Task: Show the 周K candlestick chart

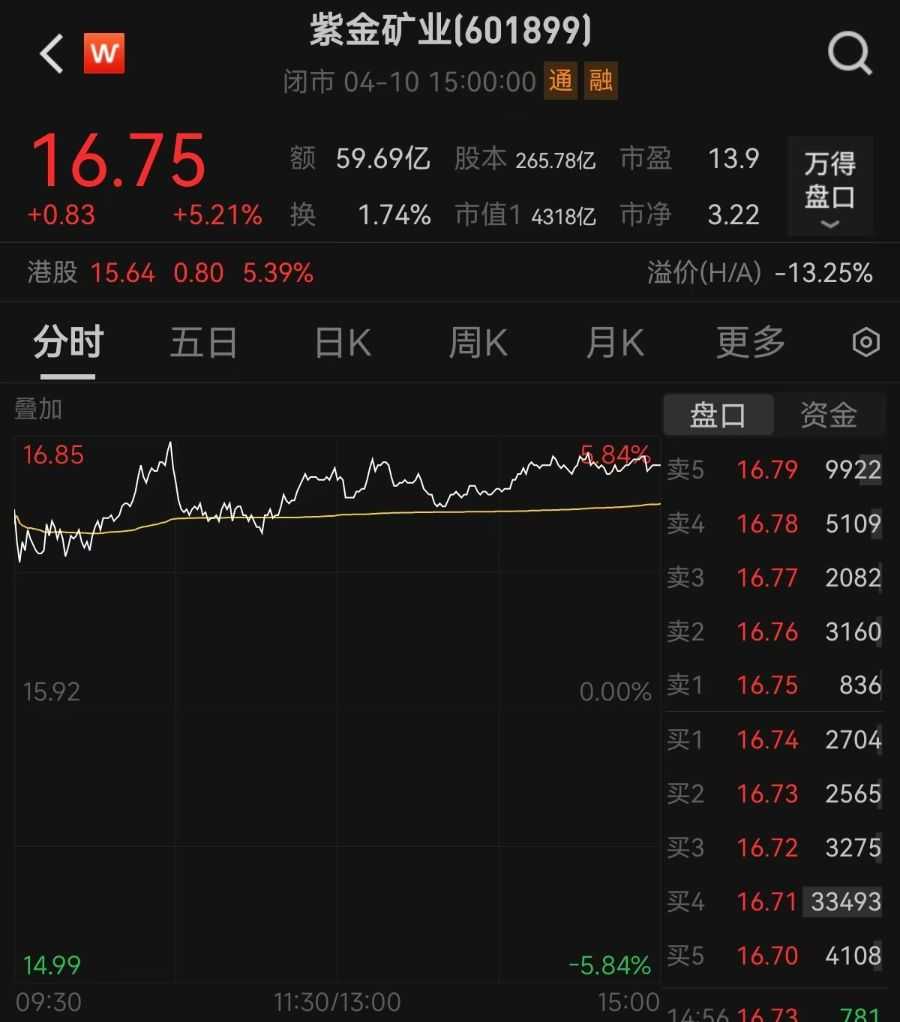Action: (478, 343)
